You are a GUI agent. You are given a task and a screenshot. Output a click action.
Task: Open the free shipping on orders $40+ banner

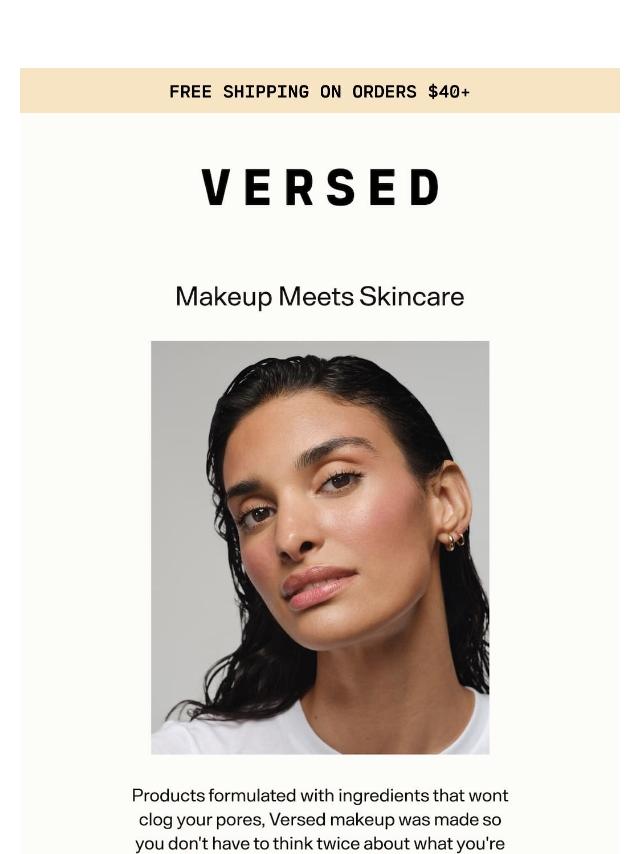point(320,91)
